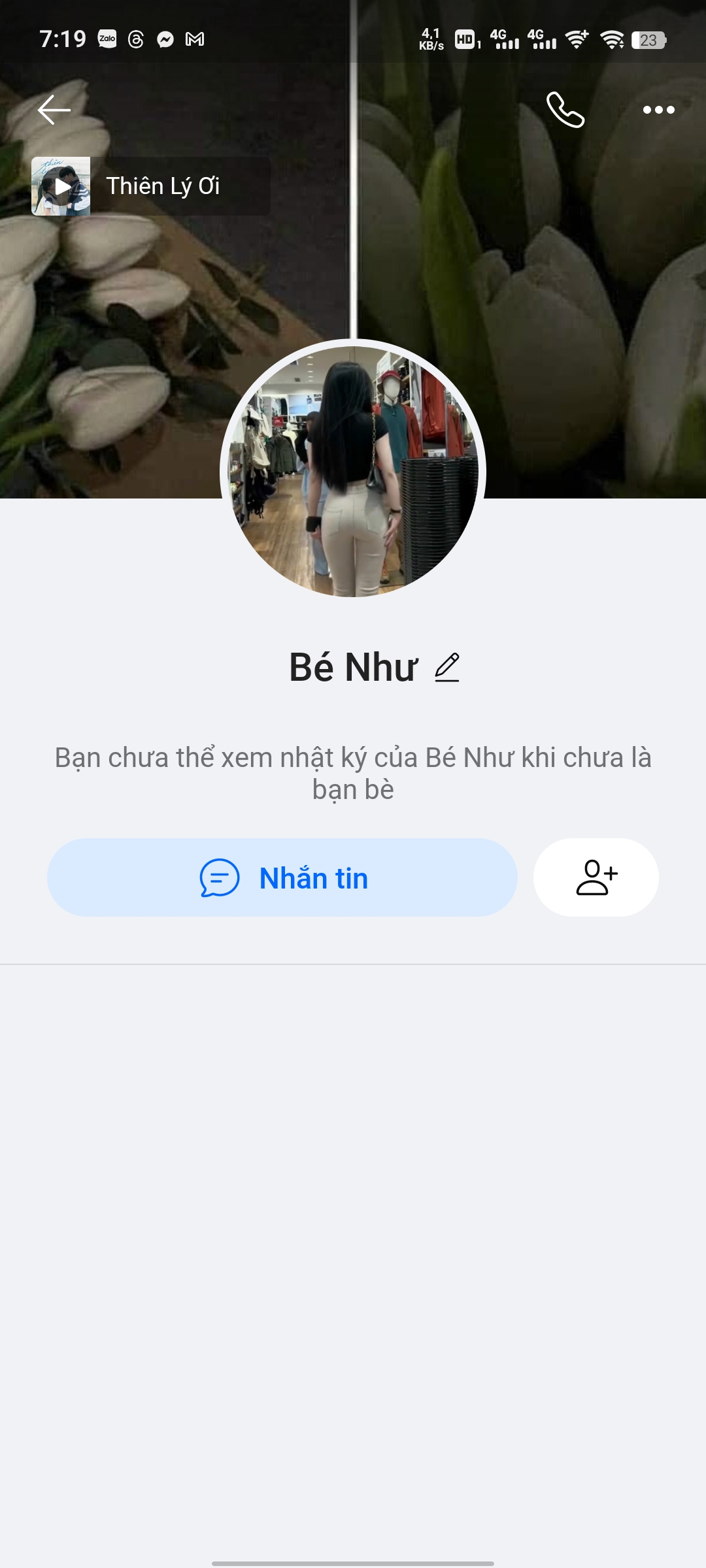Viewport: 706px width, 1568px height.
Task: Call Bé Như with the phone icon
Action: [565, 110]
